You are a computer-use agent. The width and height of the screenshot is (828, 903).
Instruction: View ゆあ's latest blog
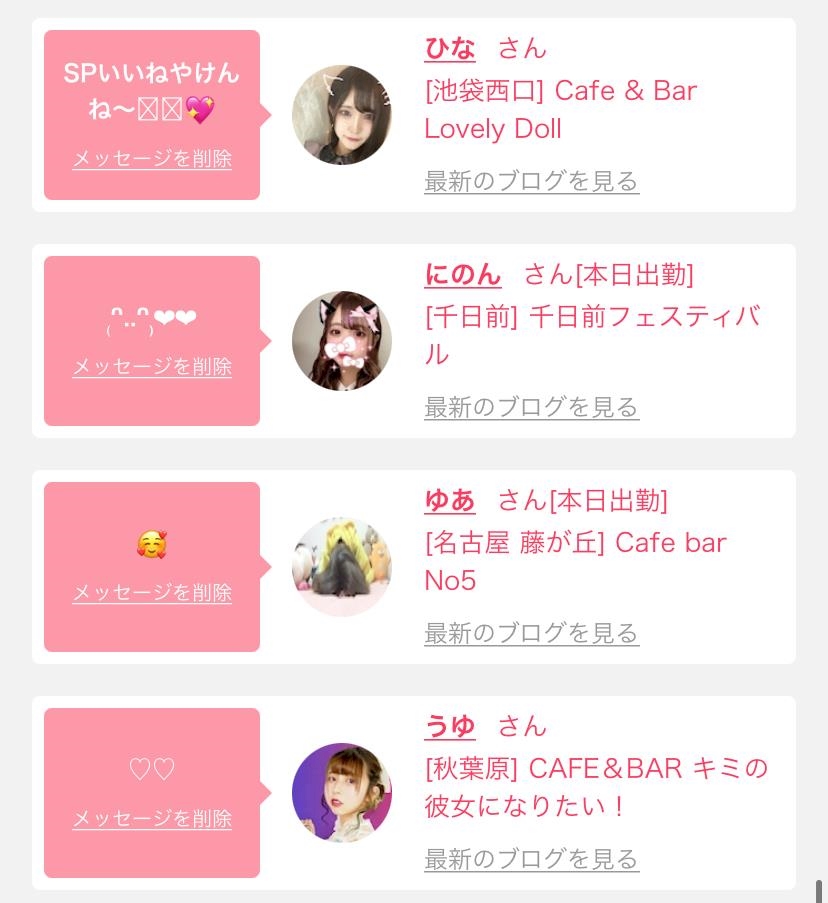(x=531, y=634)
